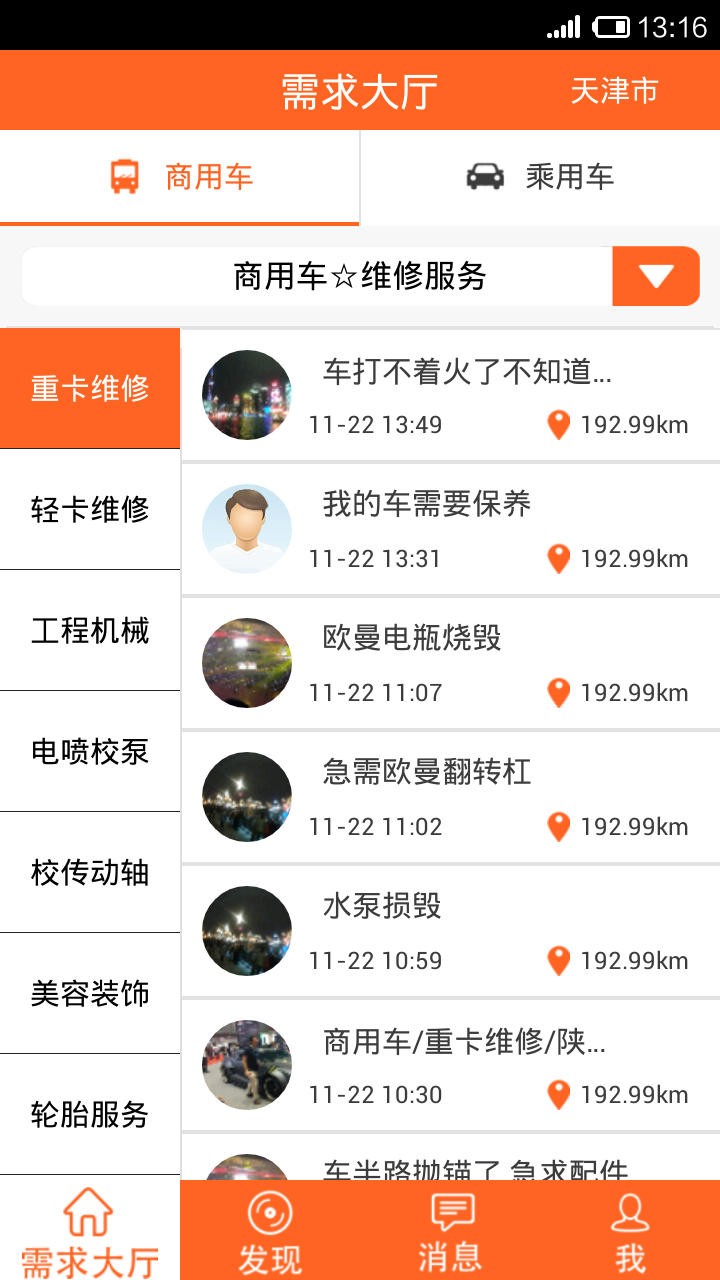Switch to the 乘用车 tab
Viewport: 720px width, 1280px height.
(540, 177)
